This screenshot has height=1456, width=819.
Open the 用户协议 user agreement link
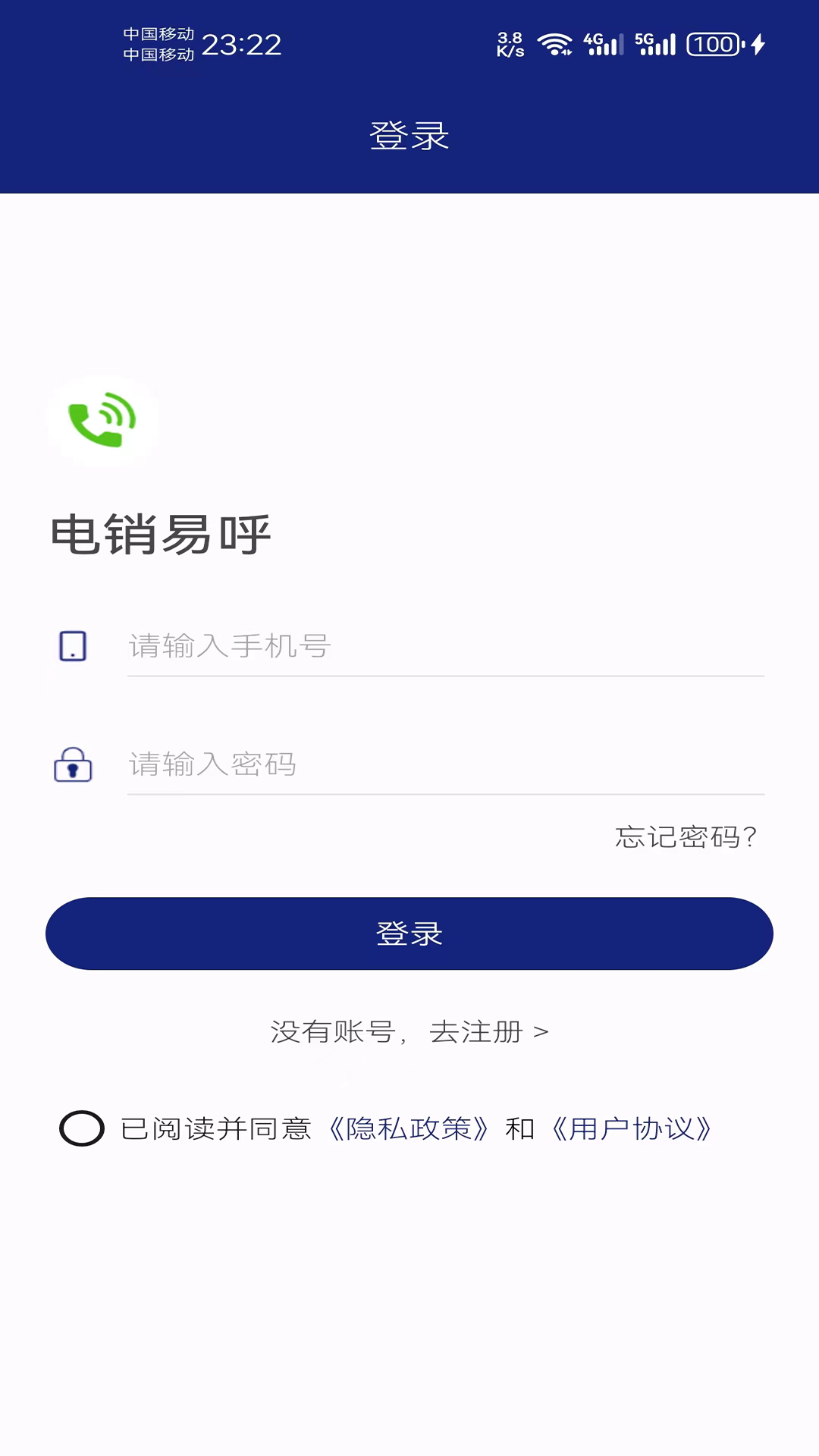(x=631, y=1129)
